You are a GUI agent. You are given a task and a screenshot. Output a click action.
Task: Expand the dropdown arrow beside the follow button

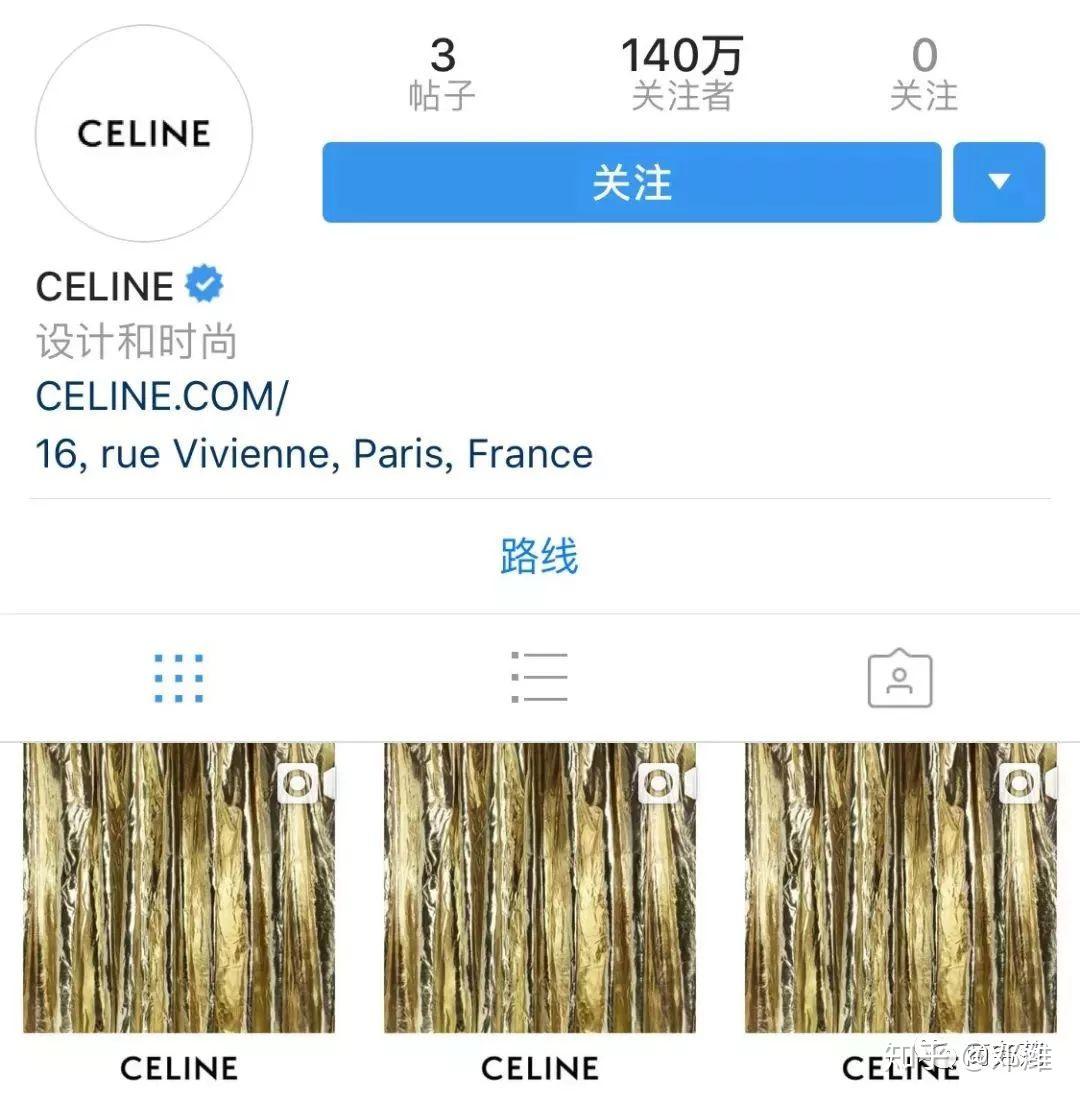pos(998,182)
